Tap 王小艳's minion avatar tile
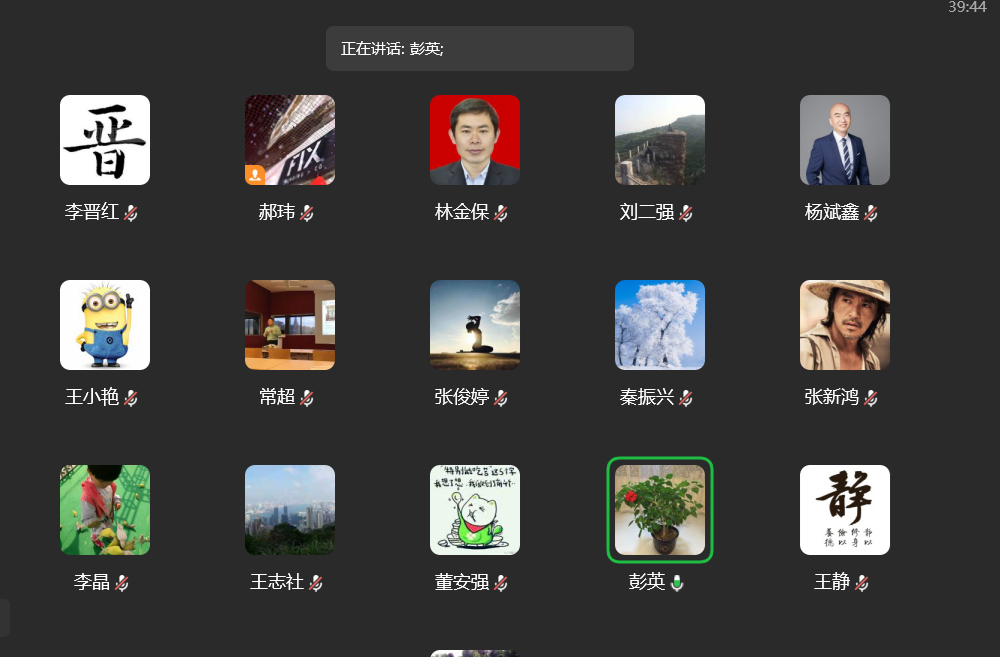Image resolution: width=1000 pixels, height=657 pixels. pos(105,325)
